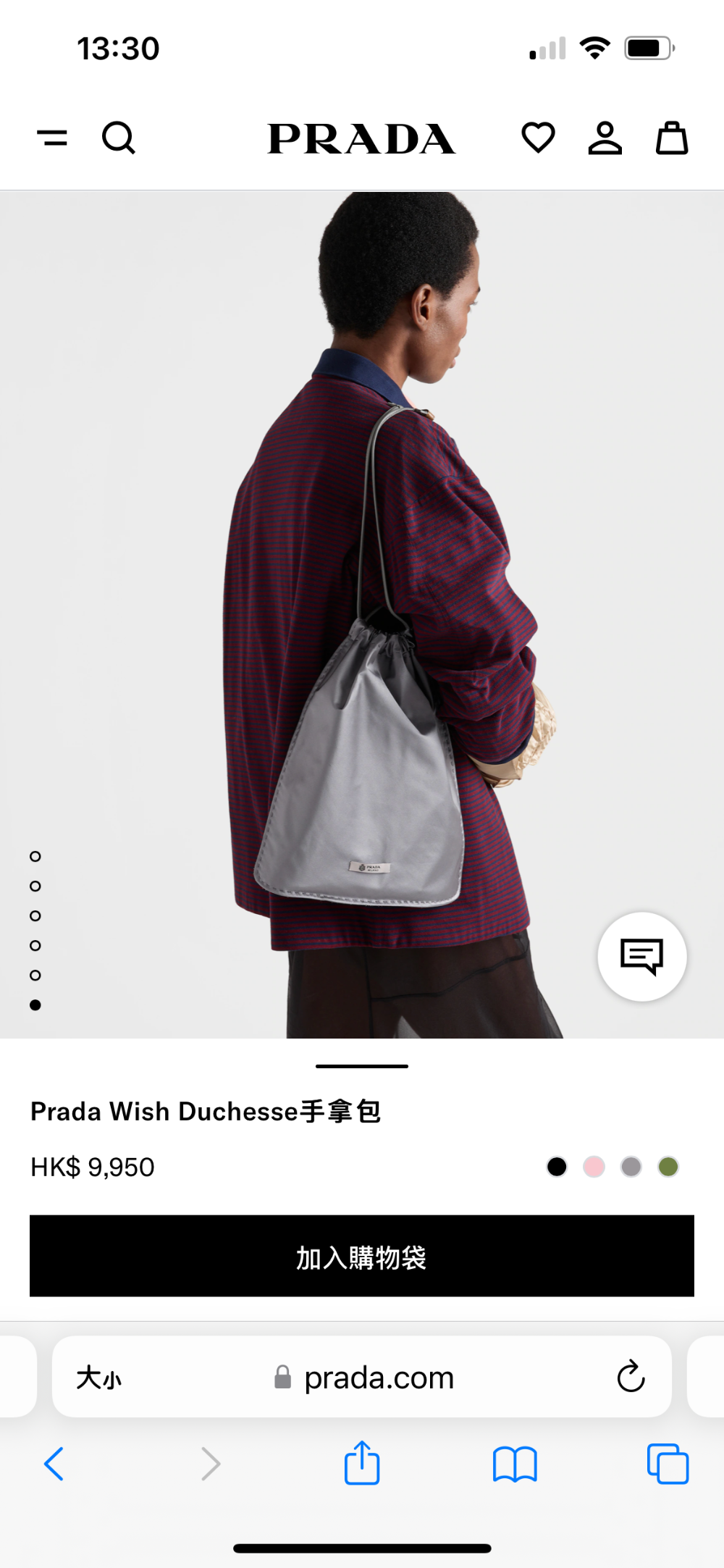The image size is (724, 1568).
Task: Go back to the previous page
Action: click(x=54, y=1464)
